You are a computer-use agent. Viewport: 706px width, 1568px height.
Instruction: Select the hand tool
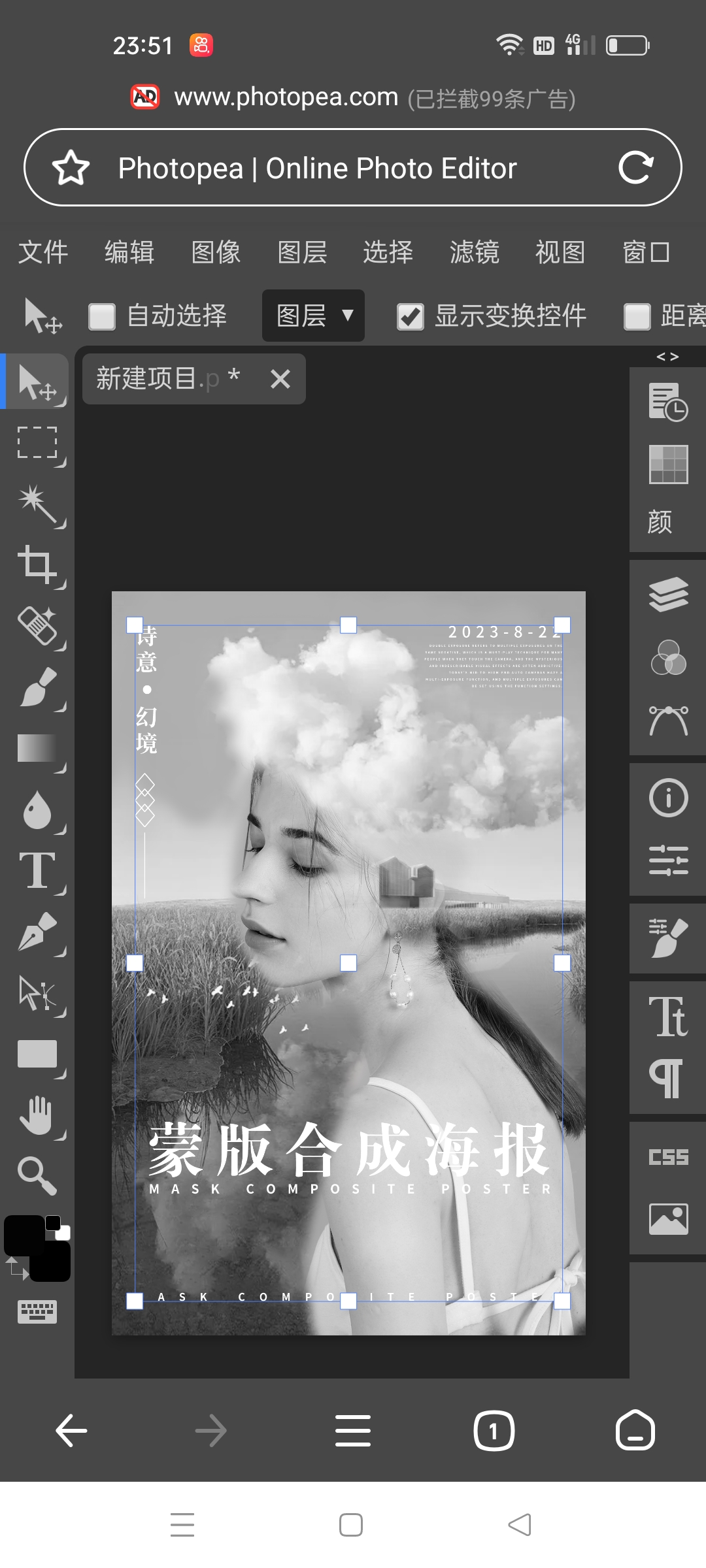(37, 1115)
